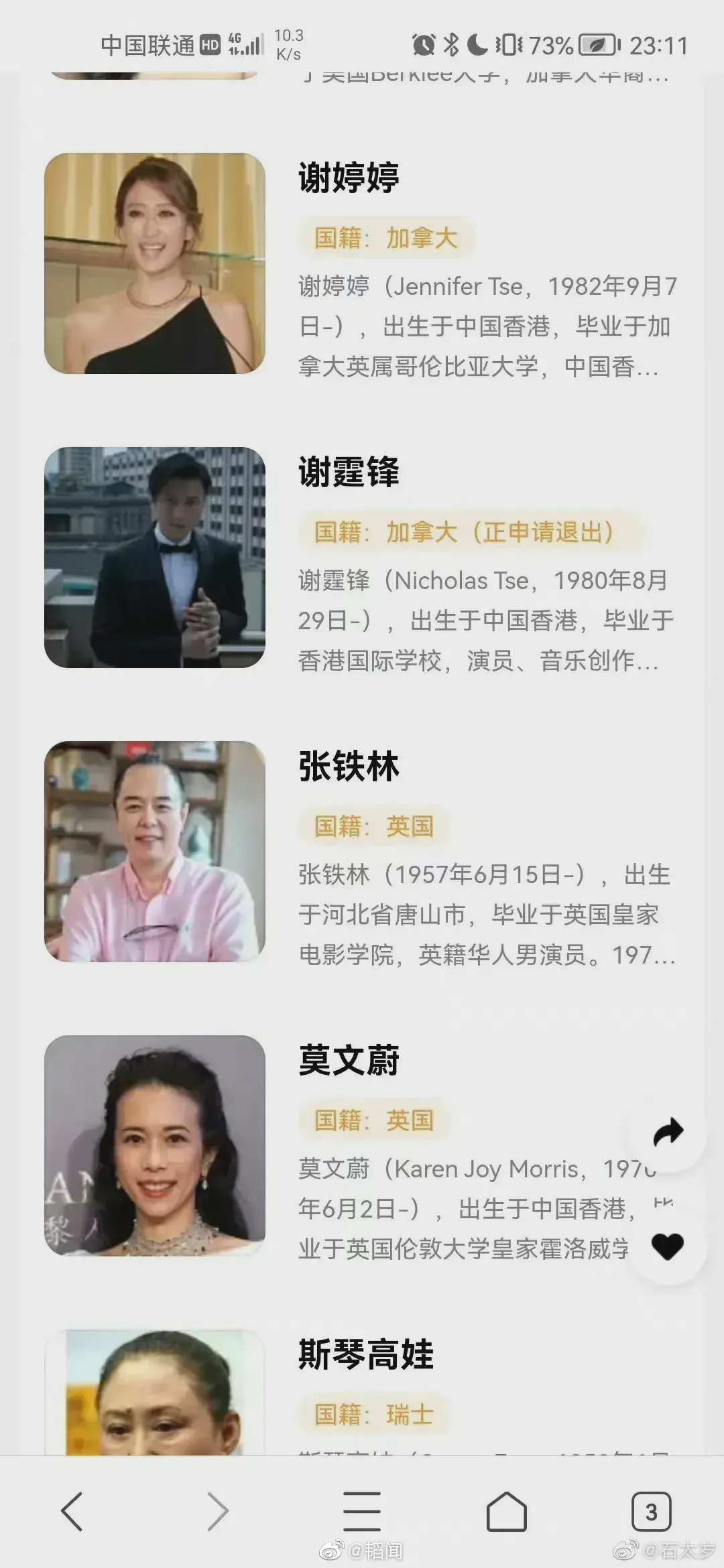Open the 斯琴高娃 entry
Screen dimensions: 724x1568
point(365,1354)
